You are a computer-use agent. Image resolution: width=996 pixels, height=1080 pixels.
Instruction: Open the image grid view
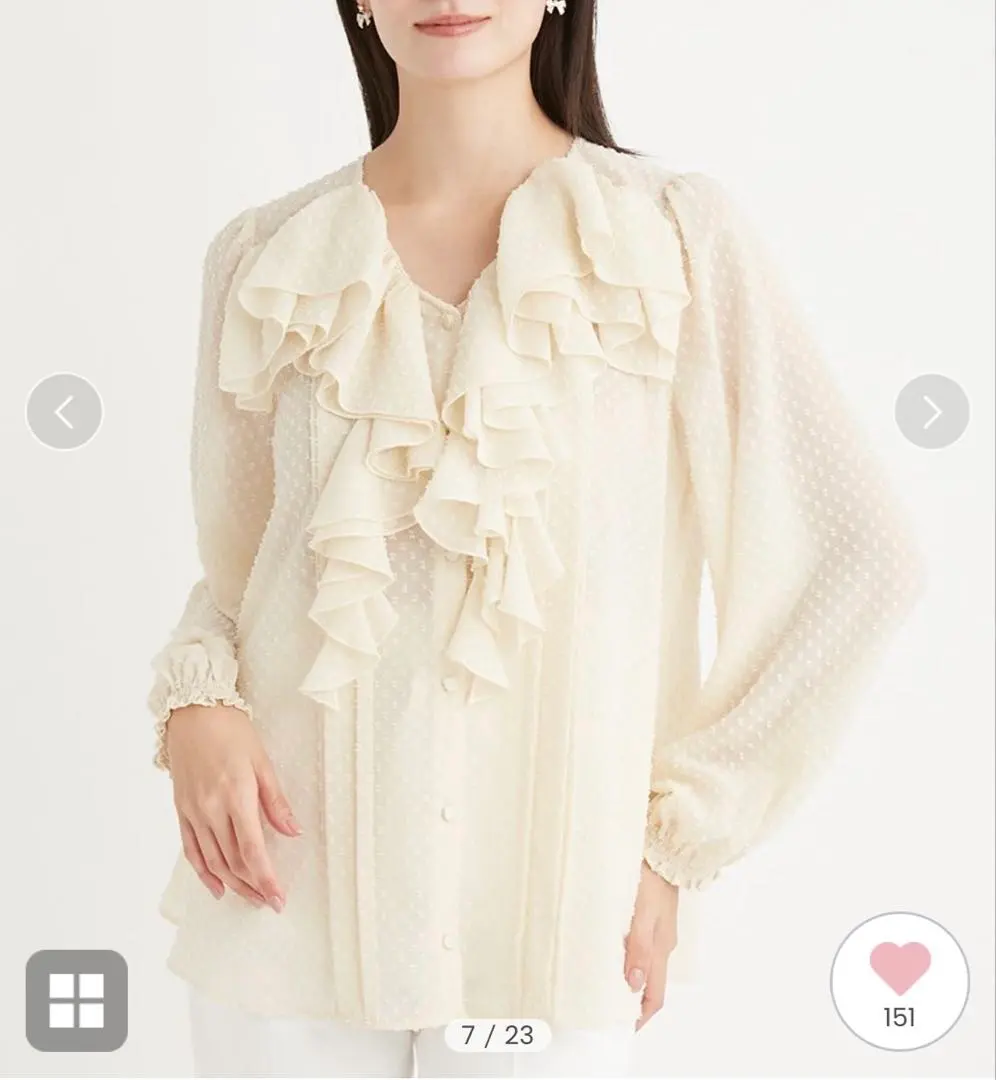(x=77, y=1000)
